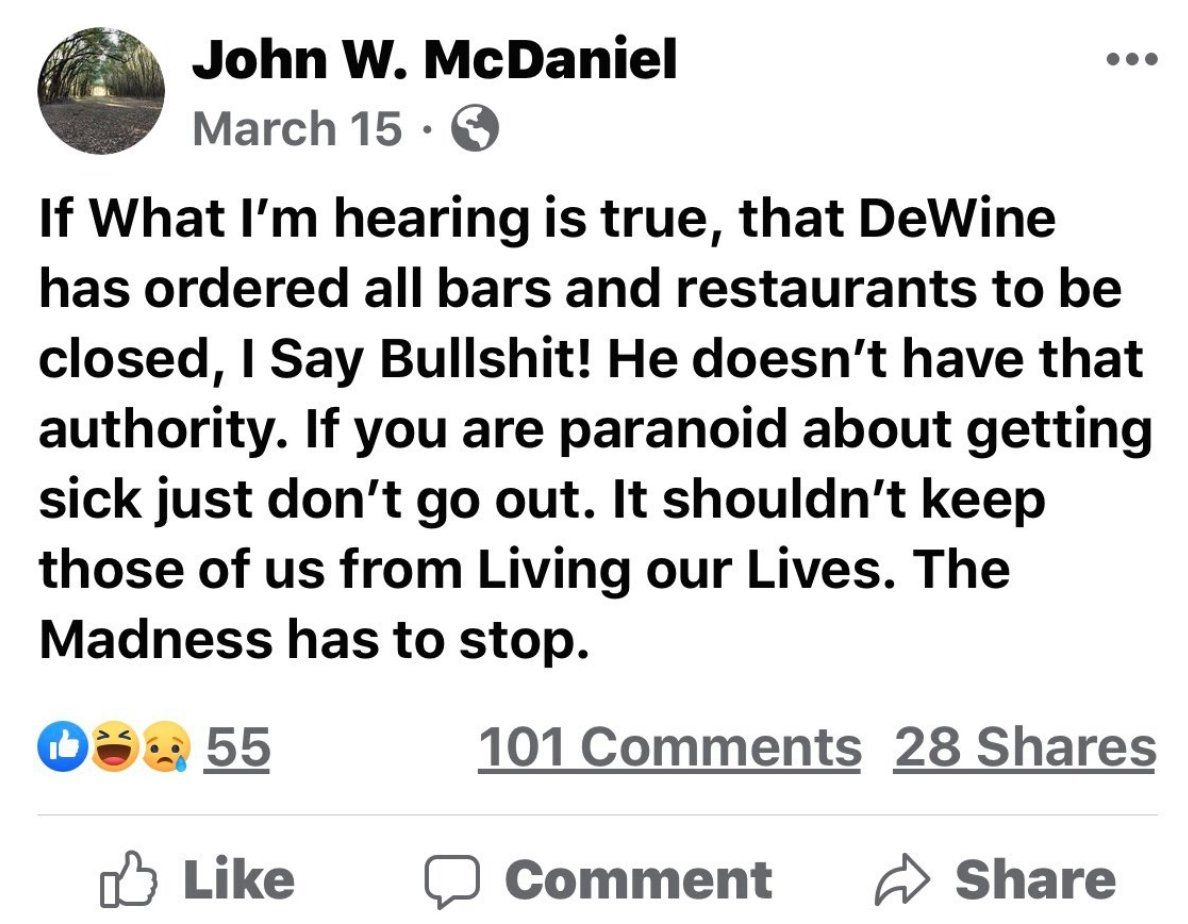Like John W. McDaniel's post

click(198, 878)
